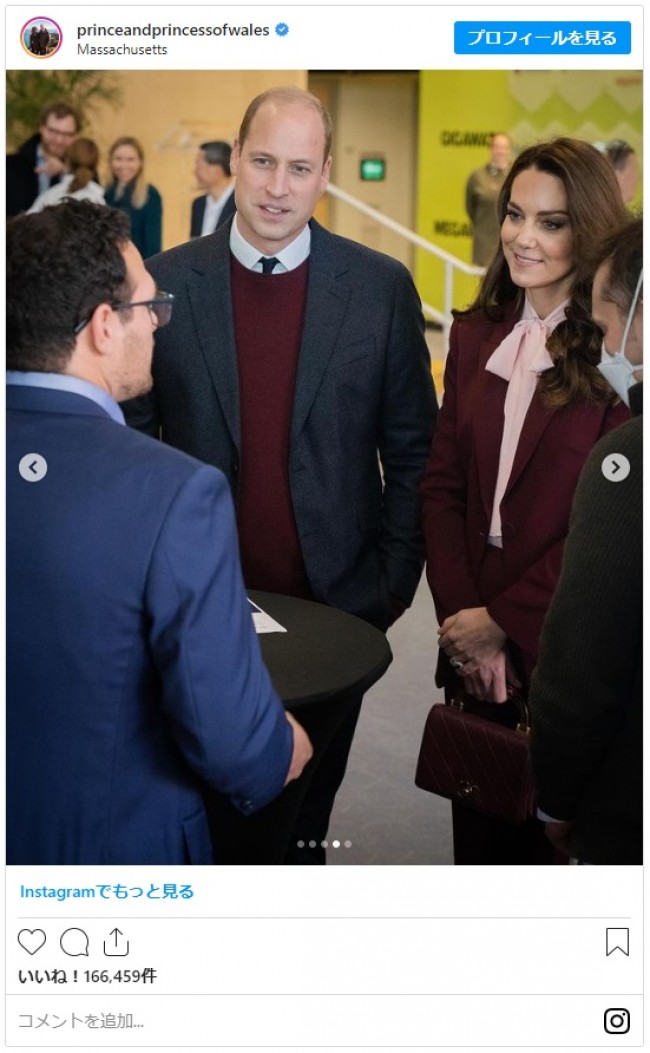650x1053 pixels.
Task: Open the comment bubble icon
Action: coord(74,942)
